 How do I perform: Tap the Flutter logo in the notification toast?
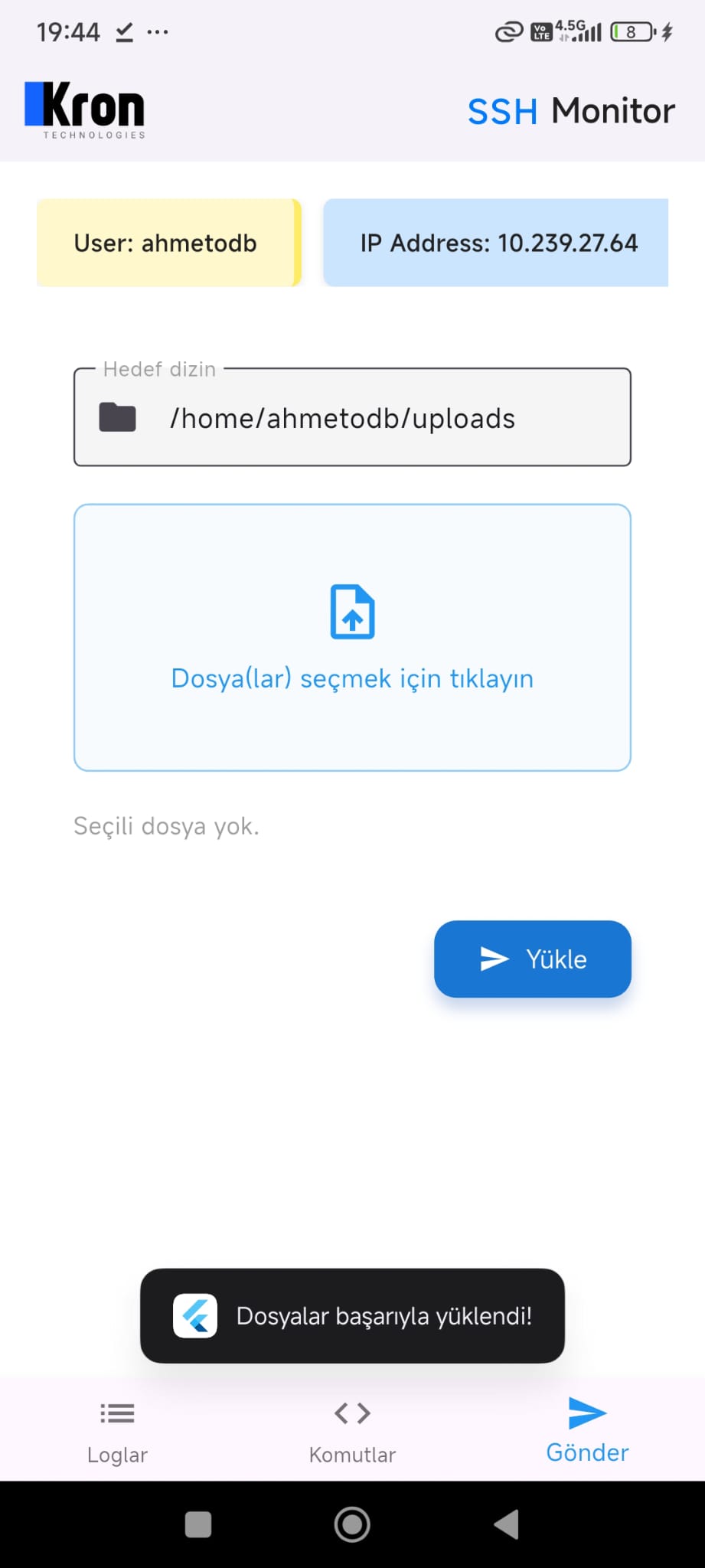[x=194, y=1316]
